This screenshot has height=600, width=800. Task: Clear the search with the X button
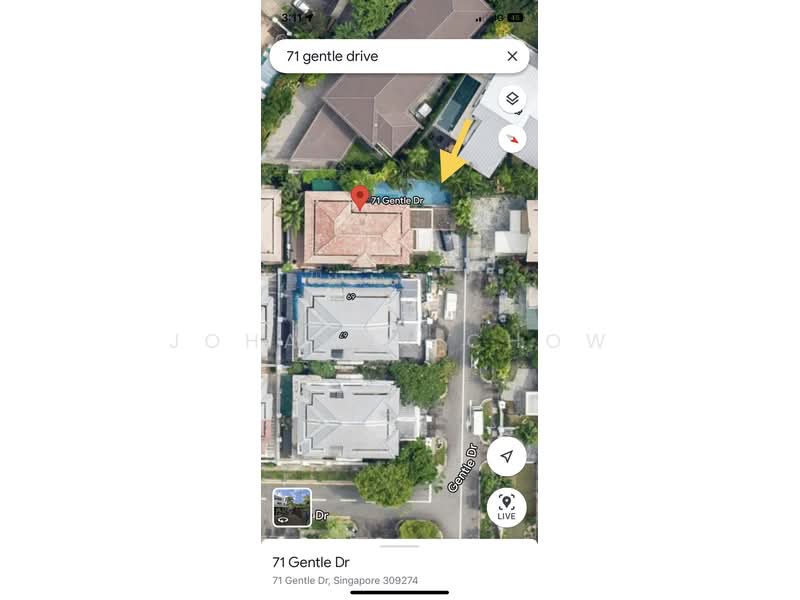(x=512, y=56)
